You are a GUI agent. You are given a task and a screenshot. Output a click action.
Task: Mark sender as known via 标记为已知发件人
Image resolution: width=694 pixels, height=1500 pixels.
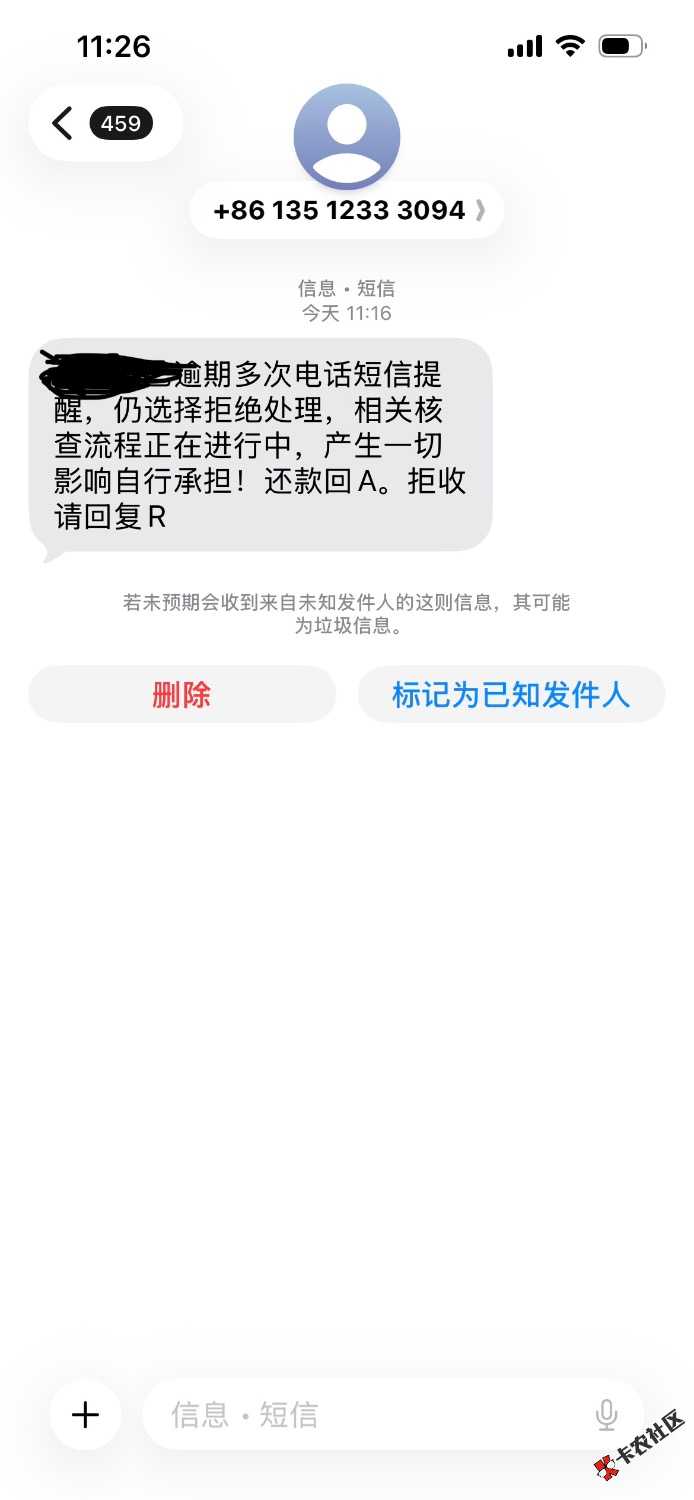[x=511, y=695]
